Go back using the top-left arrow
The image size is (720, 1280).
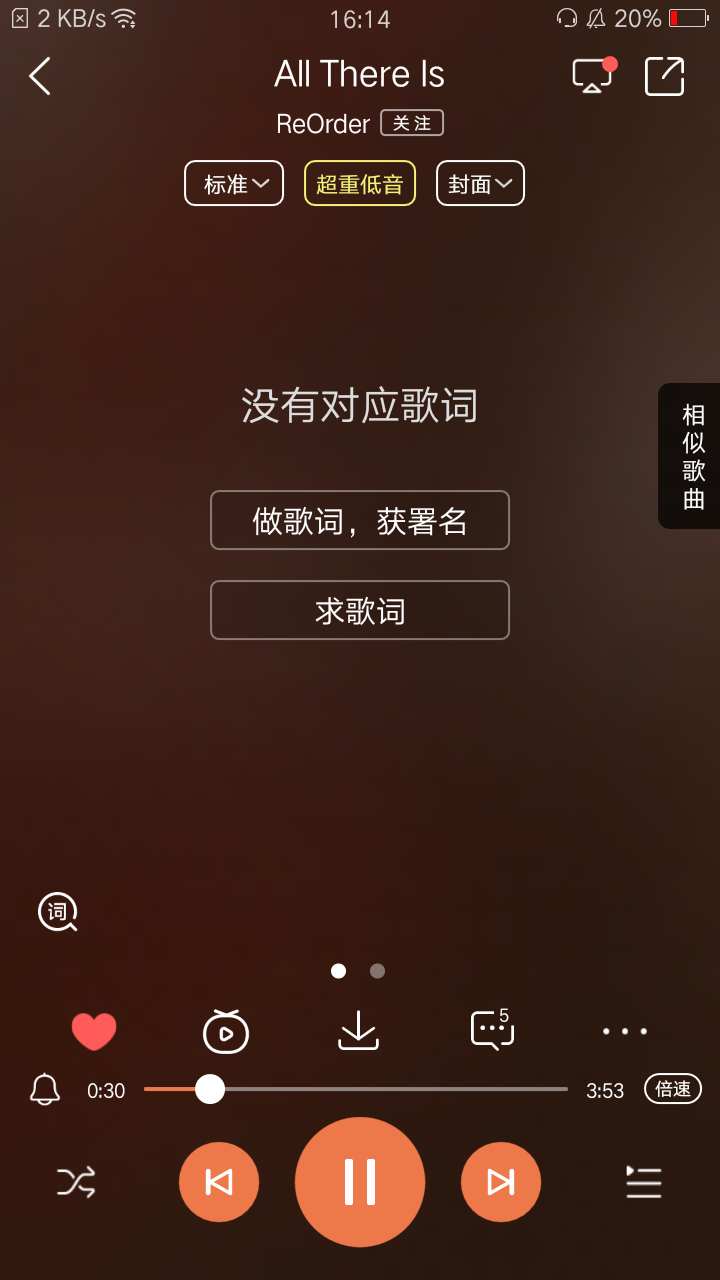tap(40, 76)
